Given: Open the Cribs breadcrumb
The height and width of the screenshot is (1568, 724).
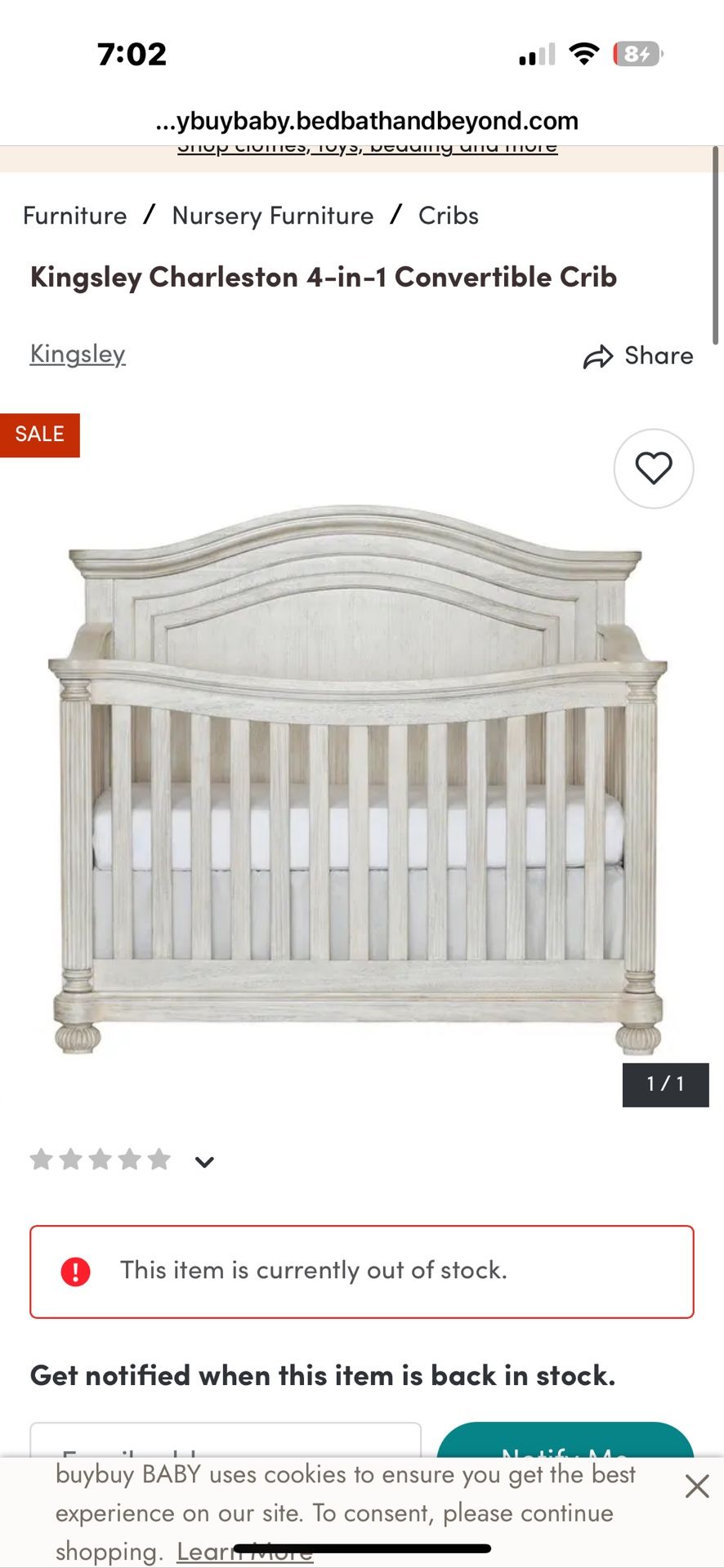Looking at the screenshot, I should click(x=449, y=216).
